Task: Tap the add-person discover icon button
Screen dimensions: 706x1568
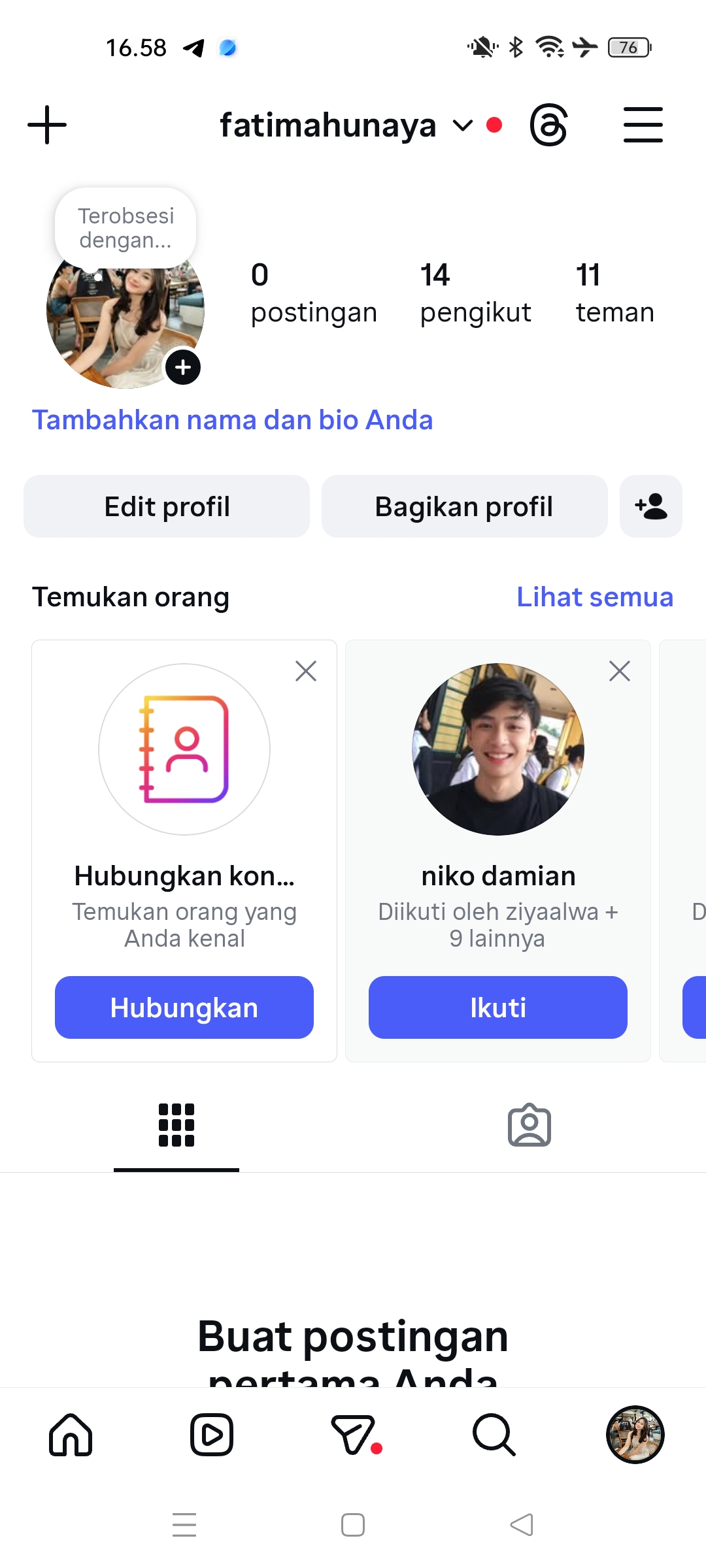Action: (x=651, y=506)
